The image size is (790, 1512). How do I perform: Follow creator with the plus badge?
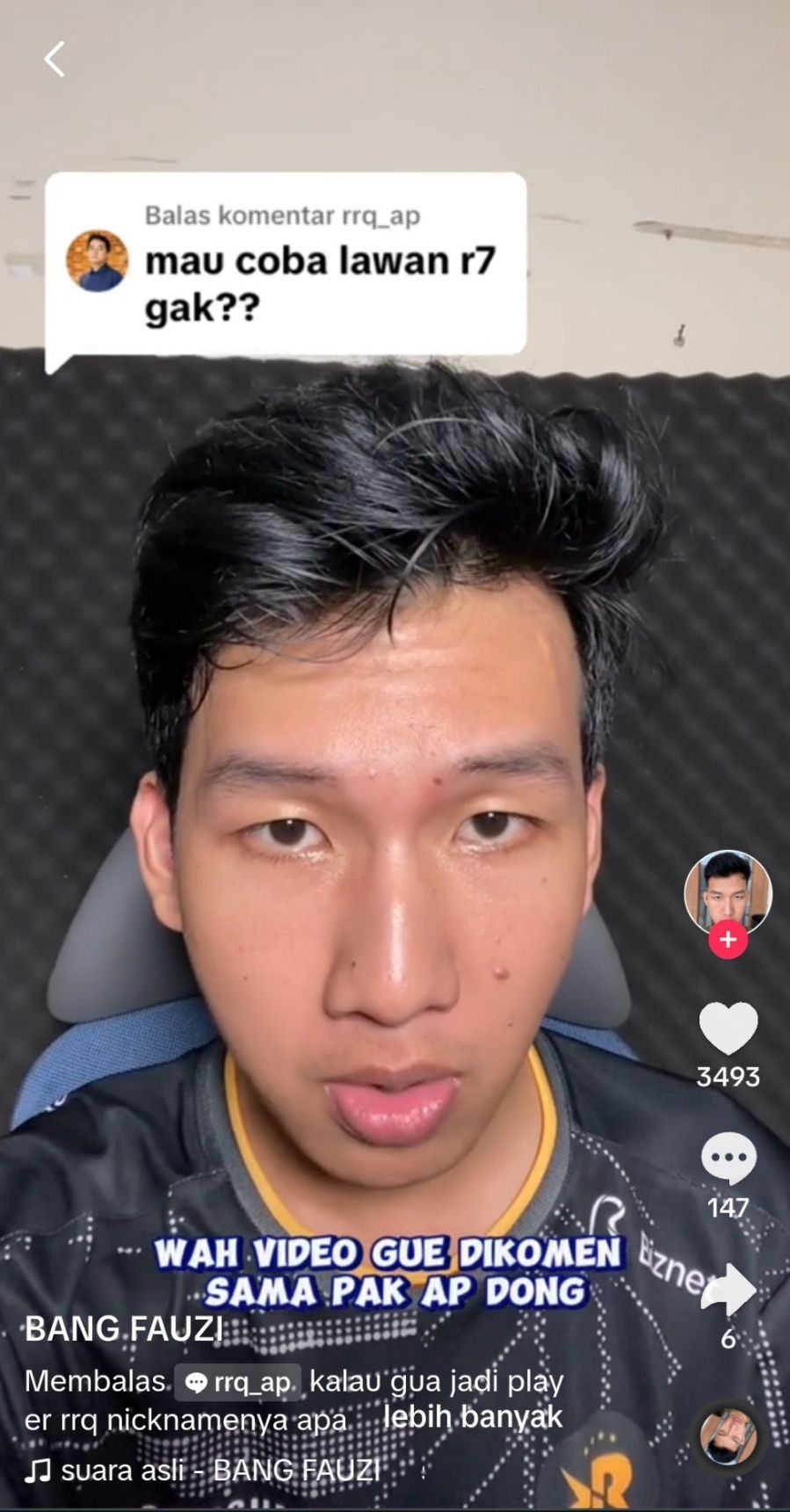728,939
